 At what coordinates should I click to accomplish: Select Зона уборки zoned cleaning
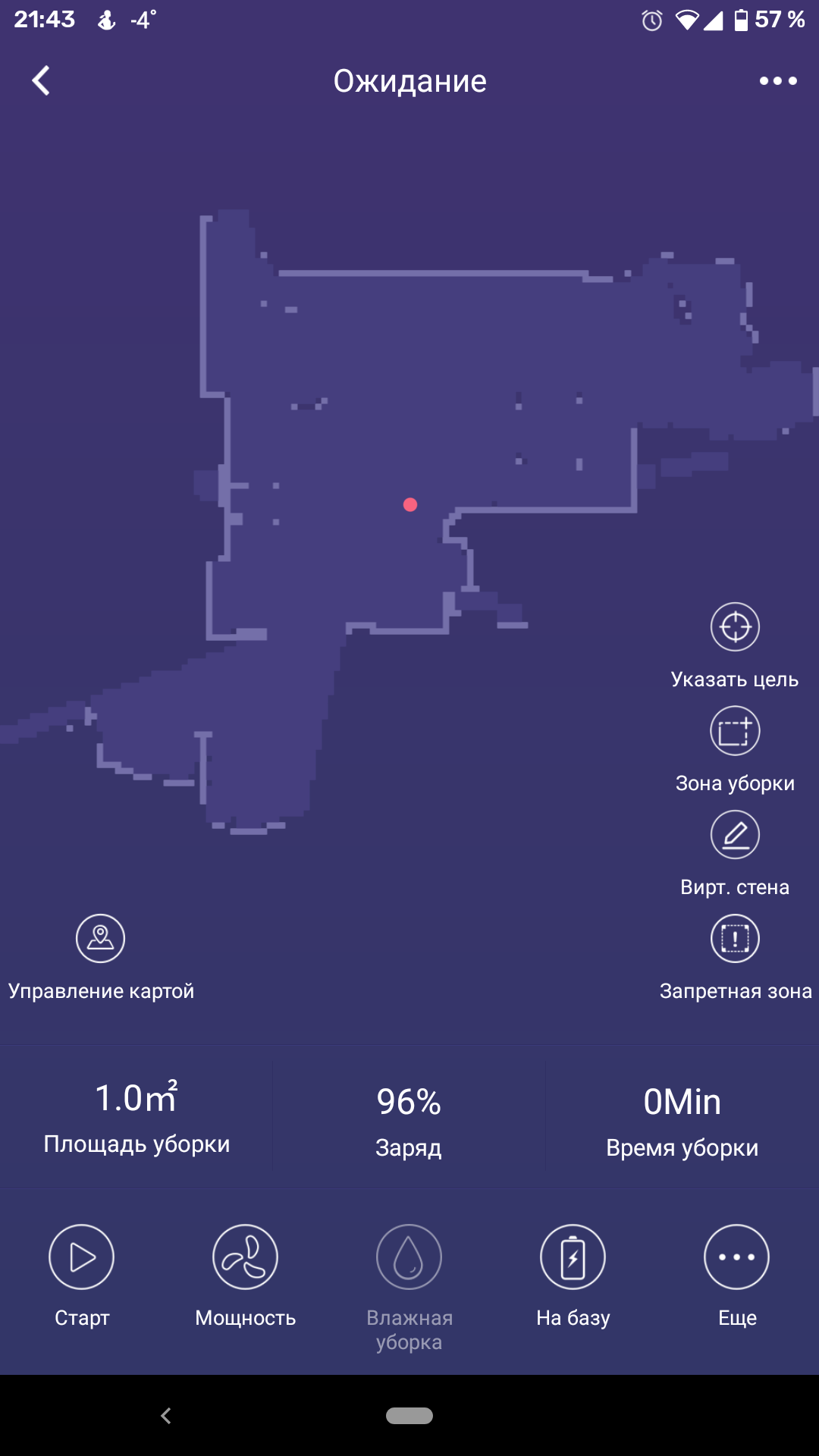point(735,731)
